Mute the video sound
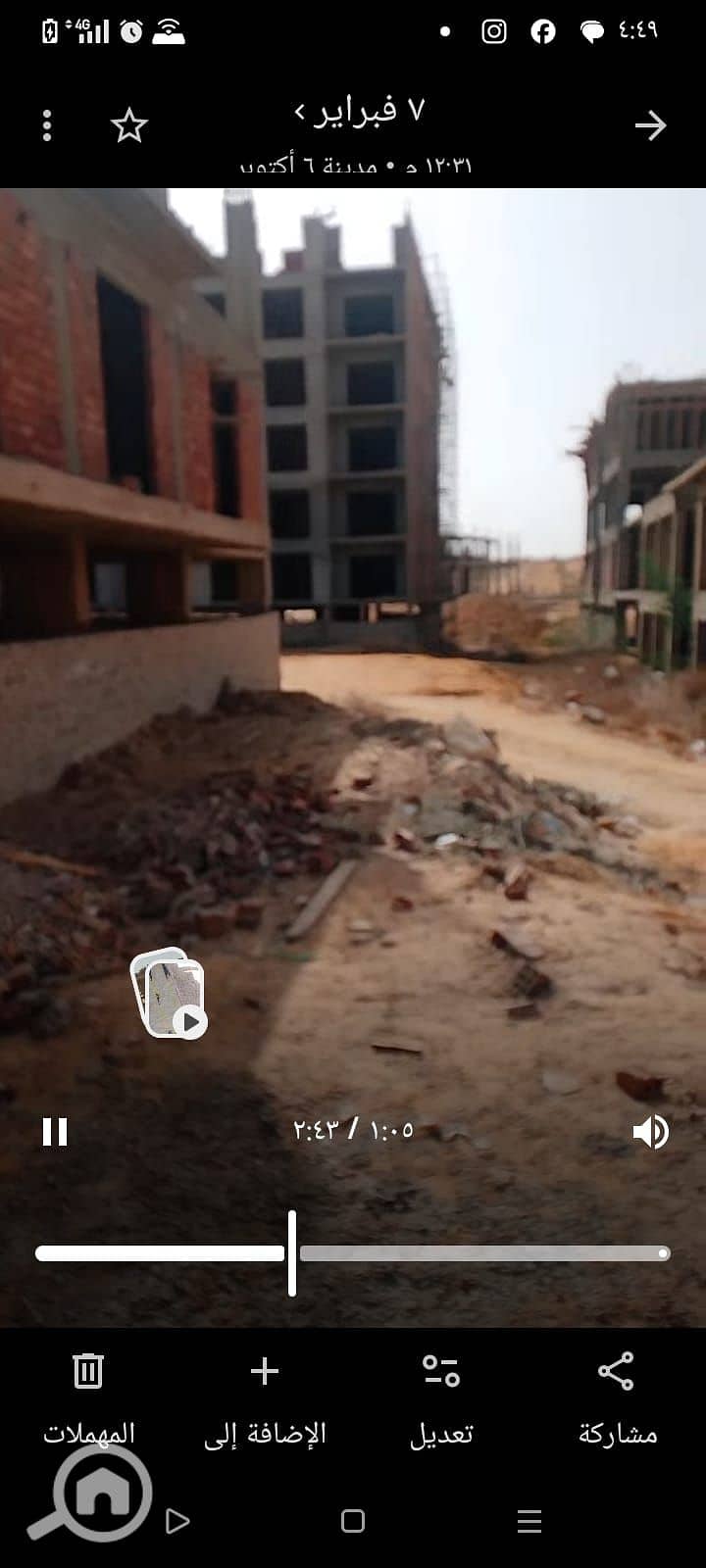The height and width of the screenshot is (1568, 706). pyautogui.click(x=651, y=1132)
